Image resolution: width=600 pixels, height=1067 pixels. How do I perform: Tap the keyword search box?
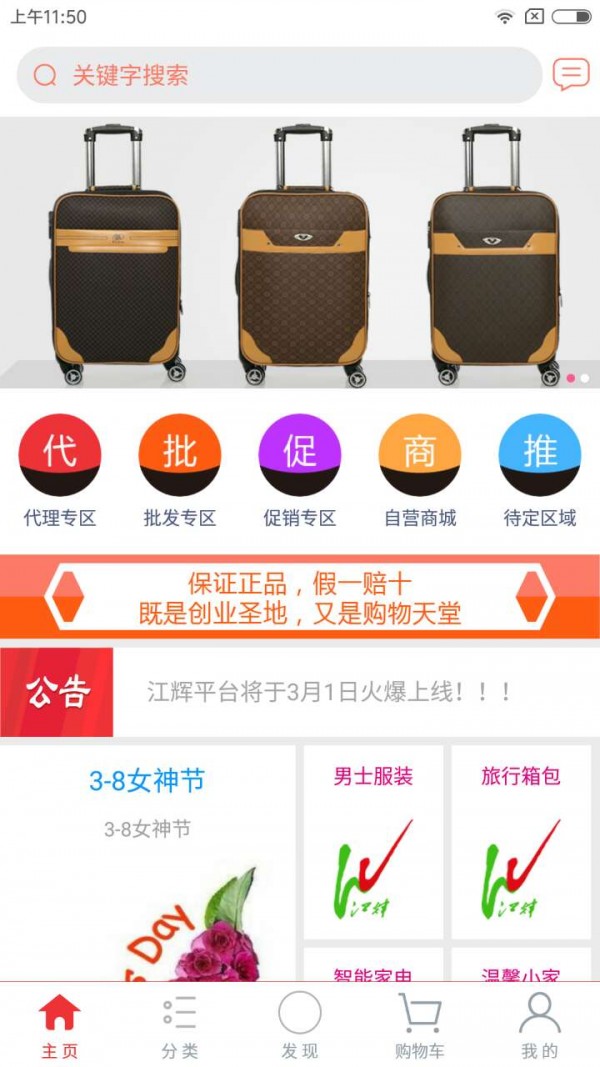[x=280, y=75]
